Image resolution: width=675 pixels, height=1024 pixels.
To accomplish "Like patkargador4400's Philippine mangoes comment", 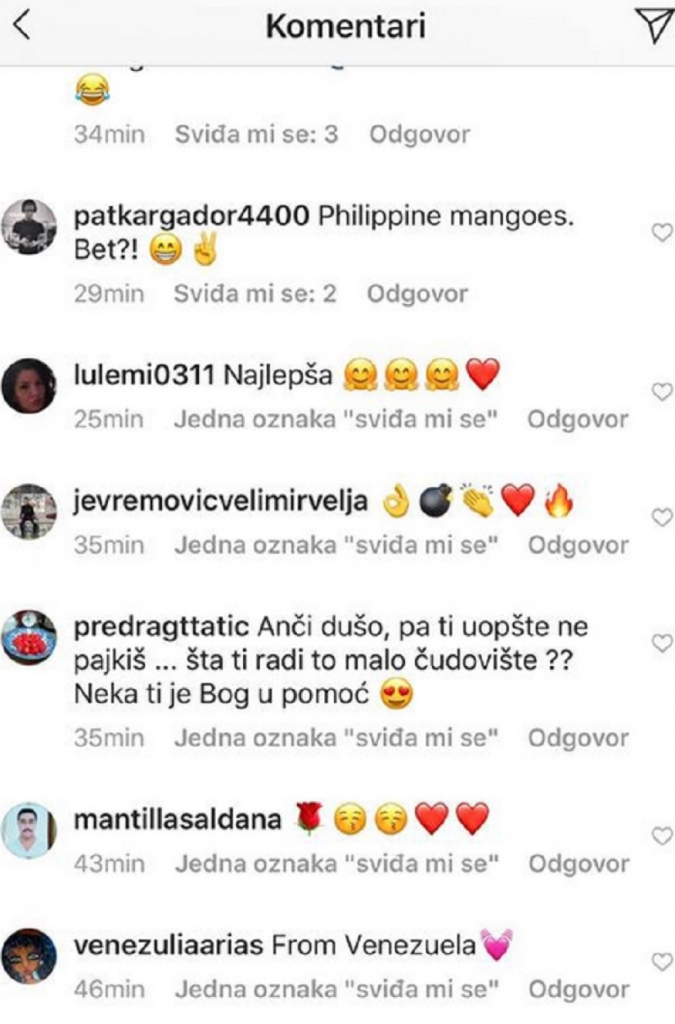I will click(x=661, y=232).
